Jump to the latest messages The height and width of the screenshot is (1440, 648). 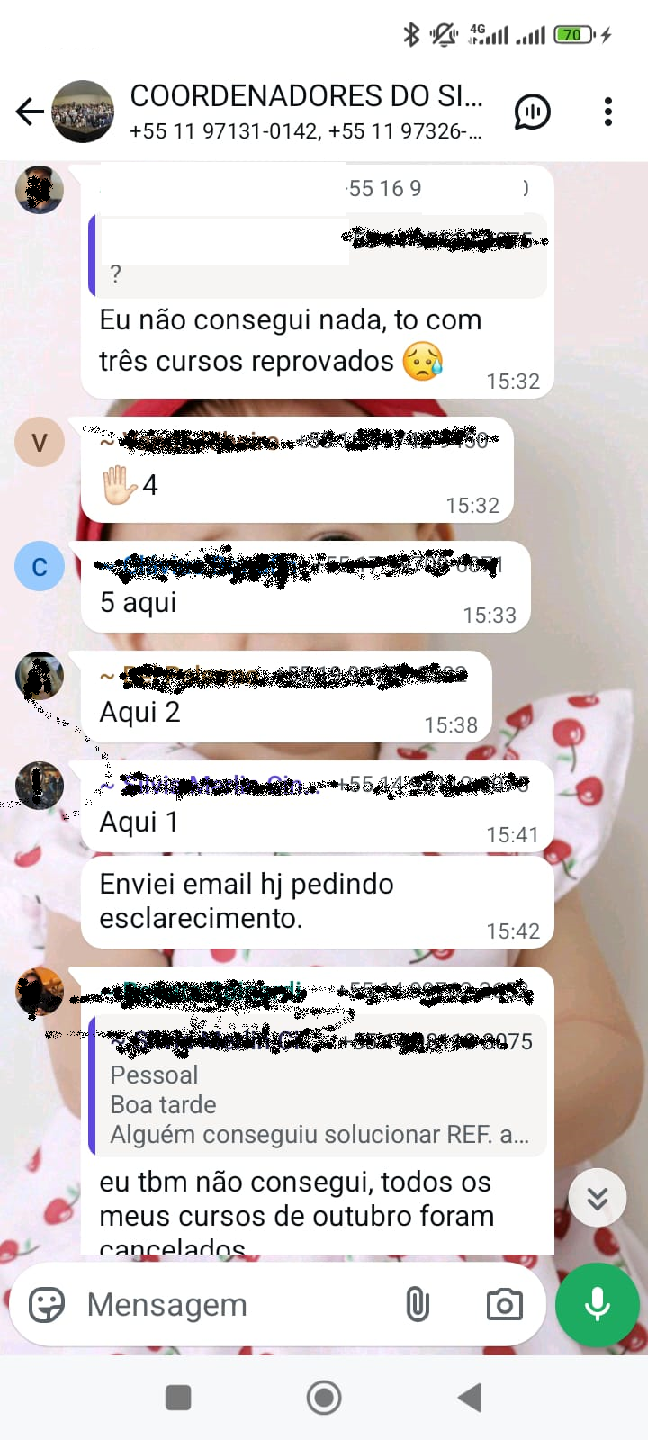tap(597, 1197)
